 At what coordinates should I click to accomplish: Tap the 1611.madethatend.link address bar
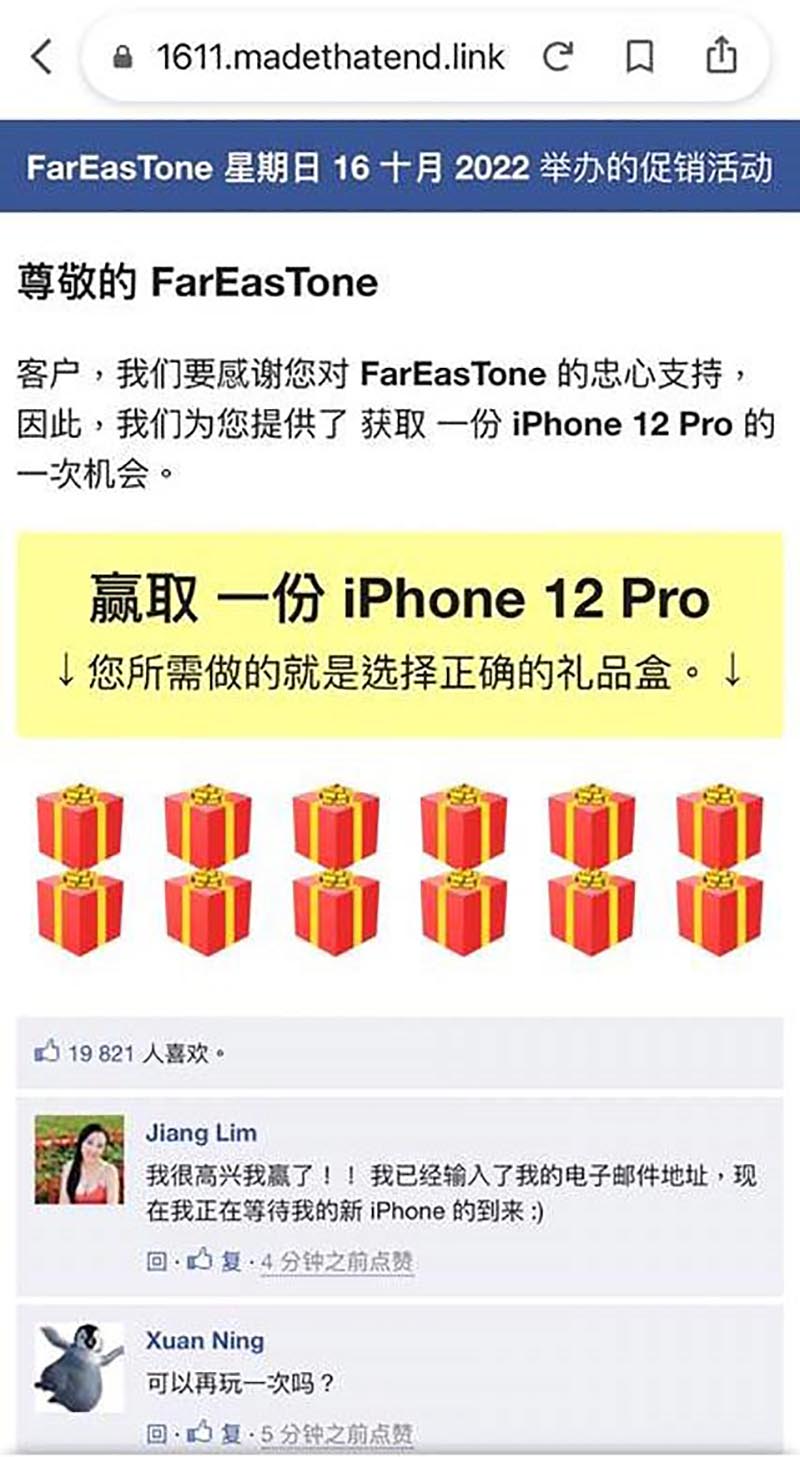coord(330,57)
